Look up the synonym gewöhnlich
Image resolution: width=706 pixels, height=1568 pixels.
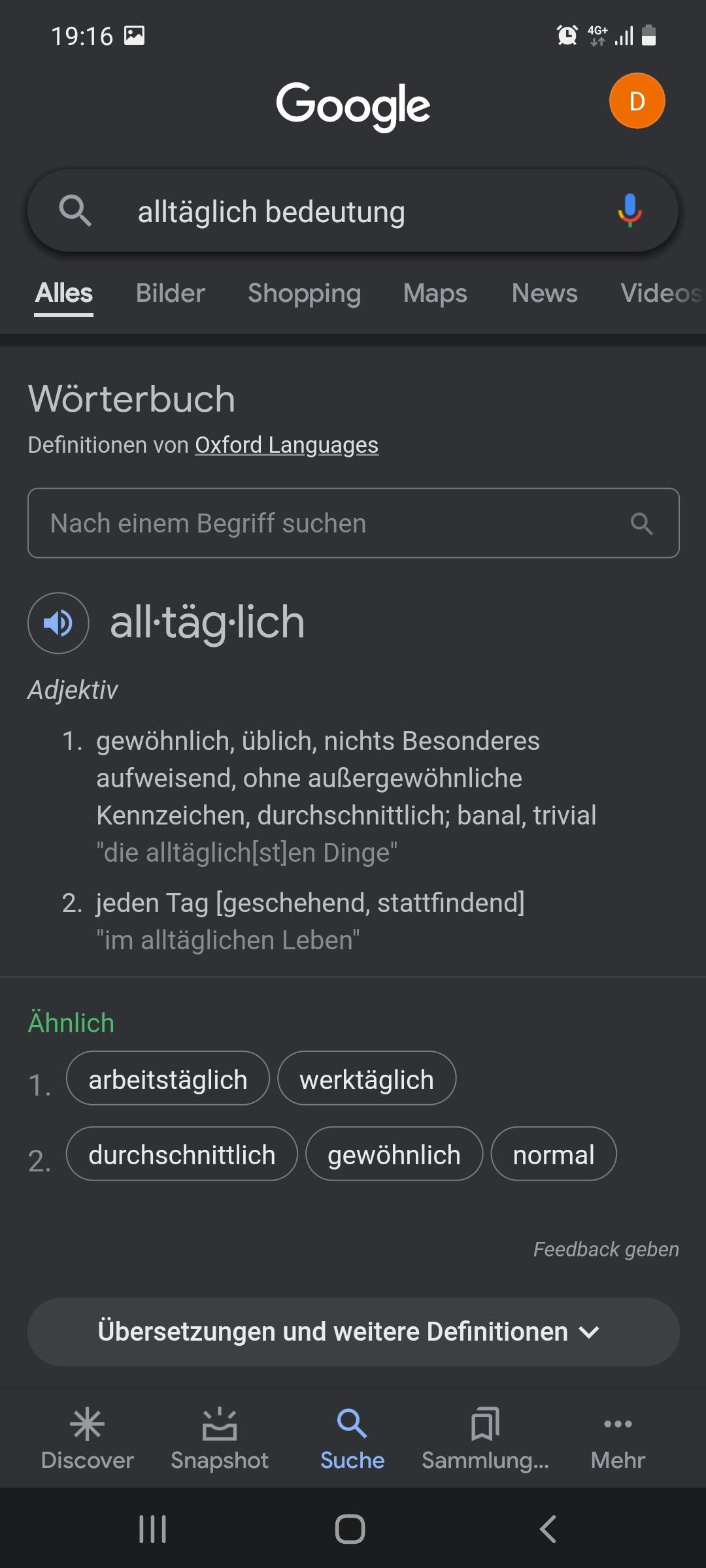click(394, 1154)
